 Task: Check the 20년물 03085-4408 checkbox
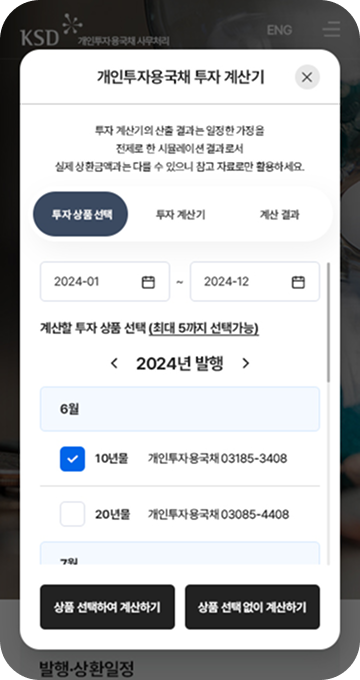pos(72,514)
